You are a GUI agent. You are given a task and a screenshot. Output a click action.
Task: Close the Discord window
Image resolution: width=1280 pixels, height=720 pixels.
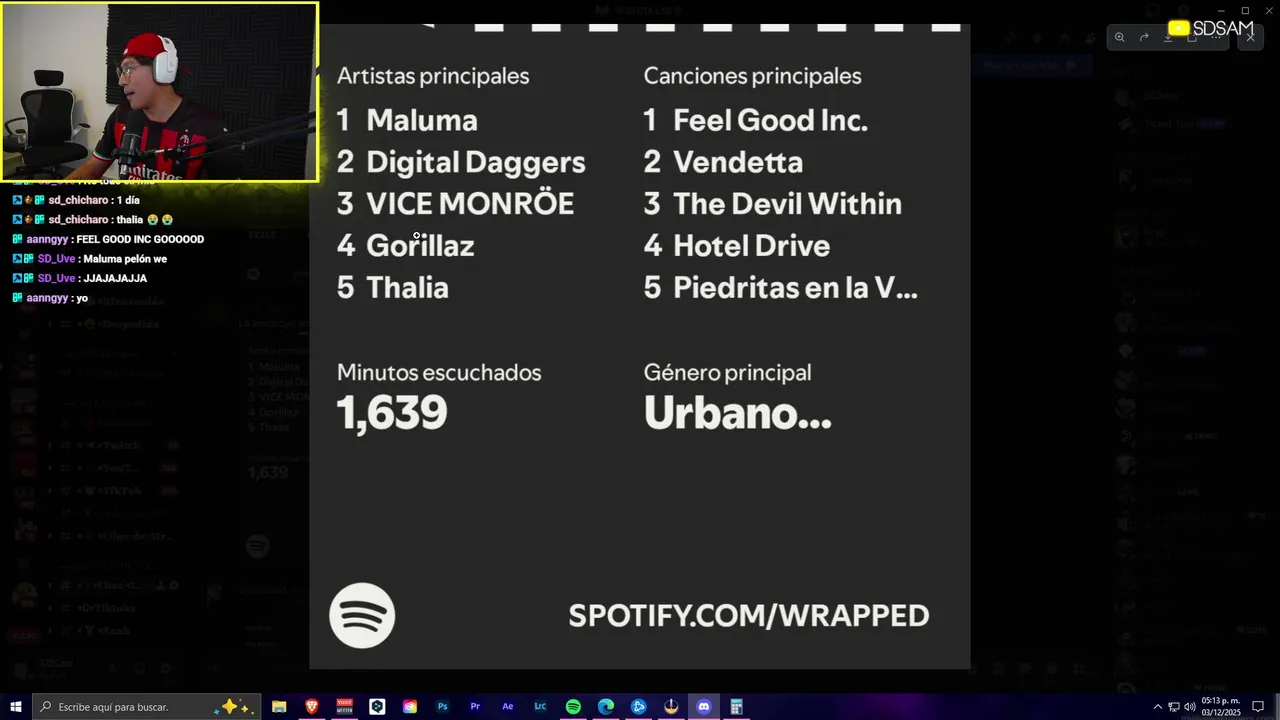click(1267, 10)
